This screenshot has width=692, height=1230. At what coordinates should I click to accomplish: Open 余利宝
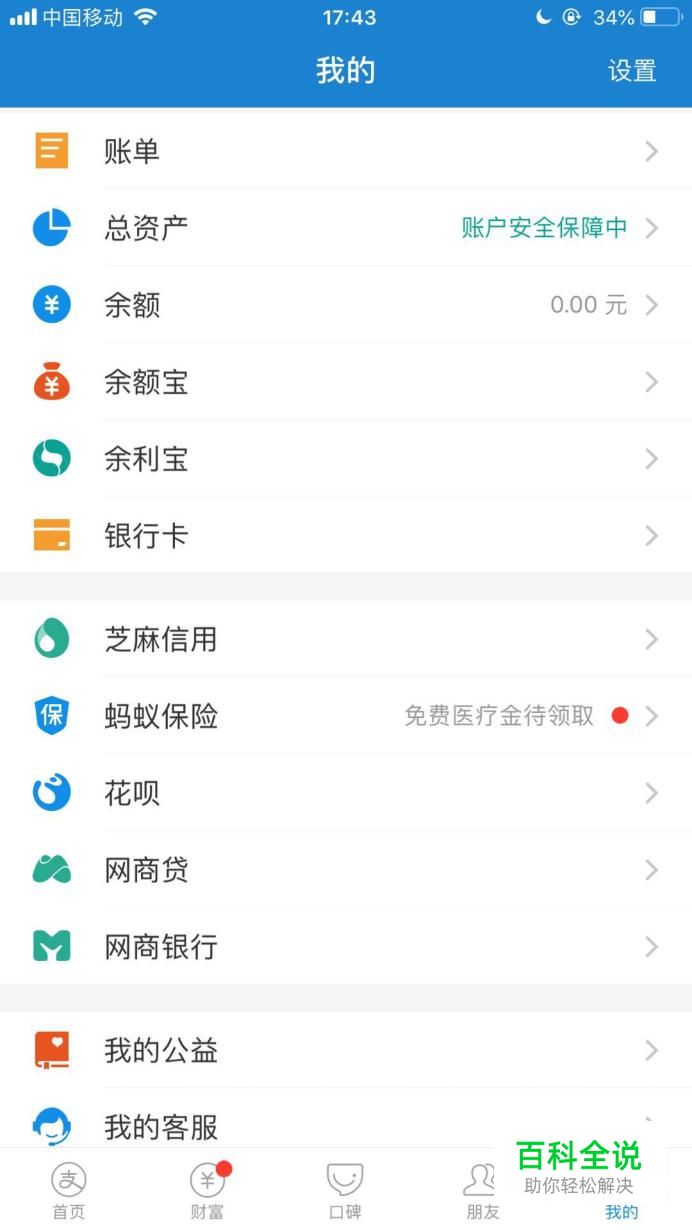tap(346, 459)
